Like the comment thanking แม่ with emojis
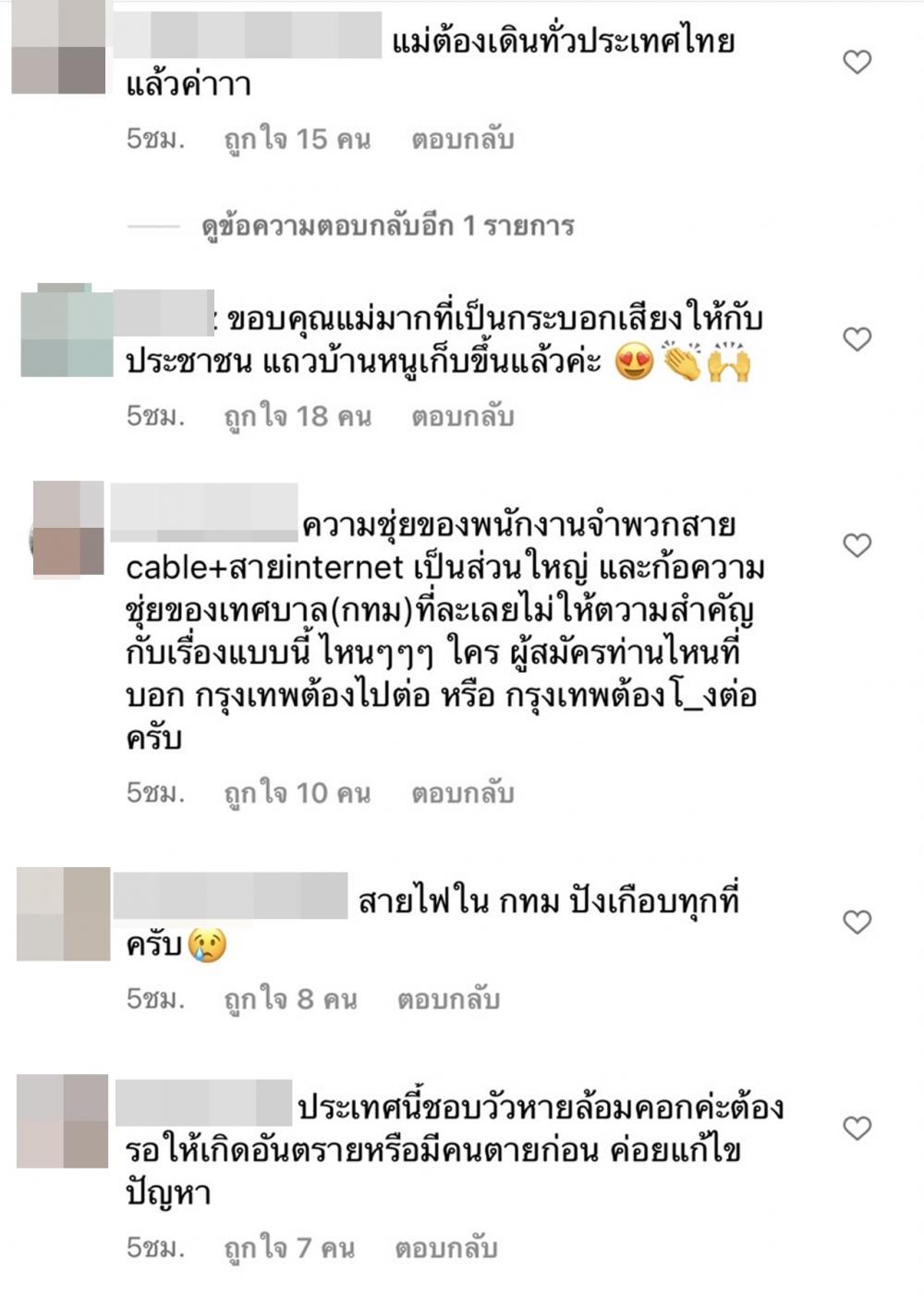The width and height of the screenshot is (924, 1296). pyautogui.click(x=857, y=339)
